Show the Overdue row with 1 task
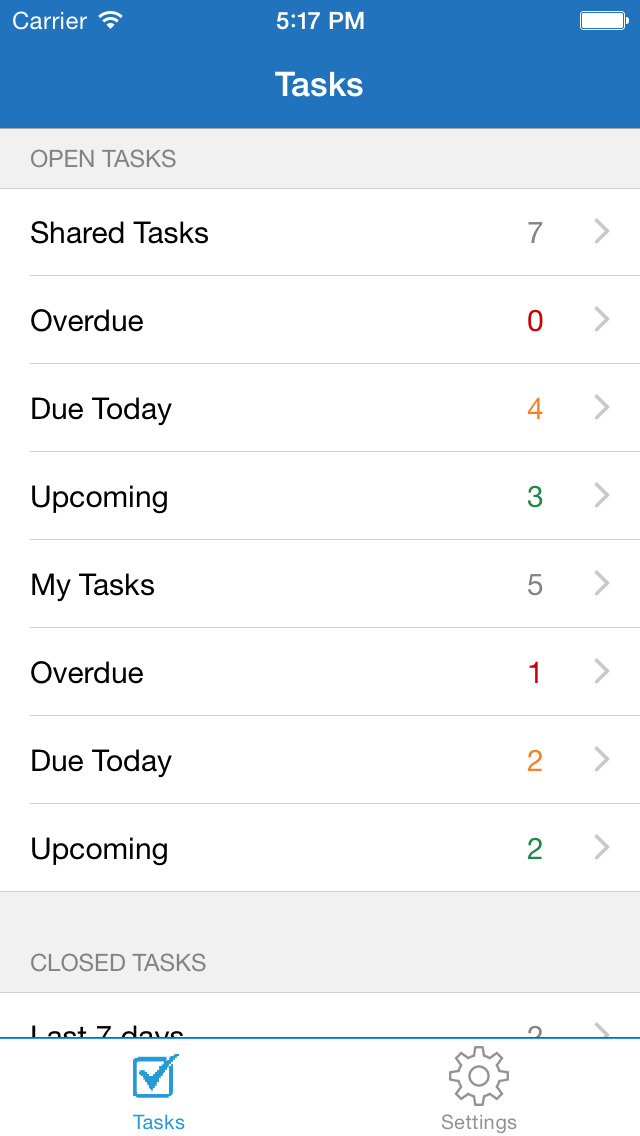The image size is (640, 1136). click(320, 673)
